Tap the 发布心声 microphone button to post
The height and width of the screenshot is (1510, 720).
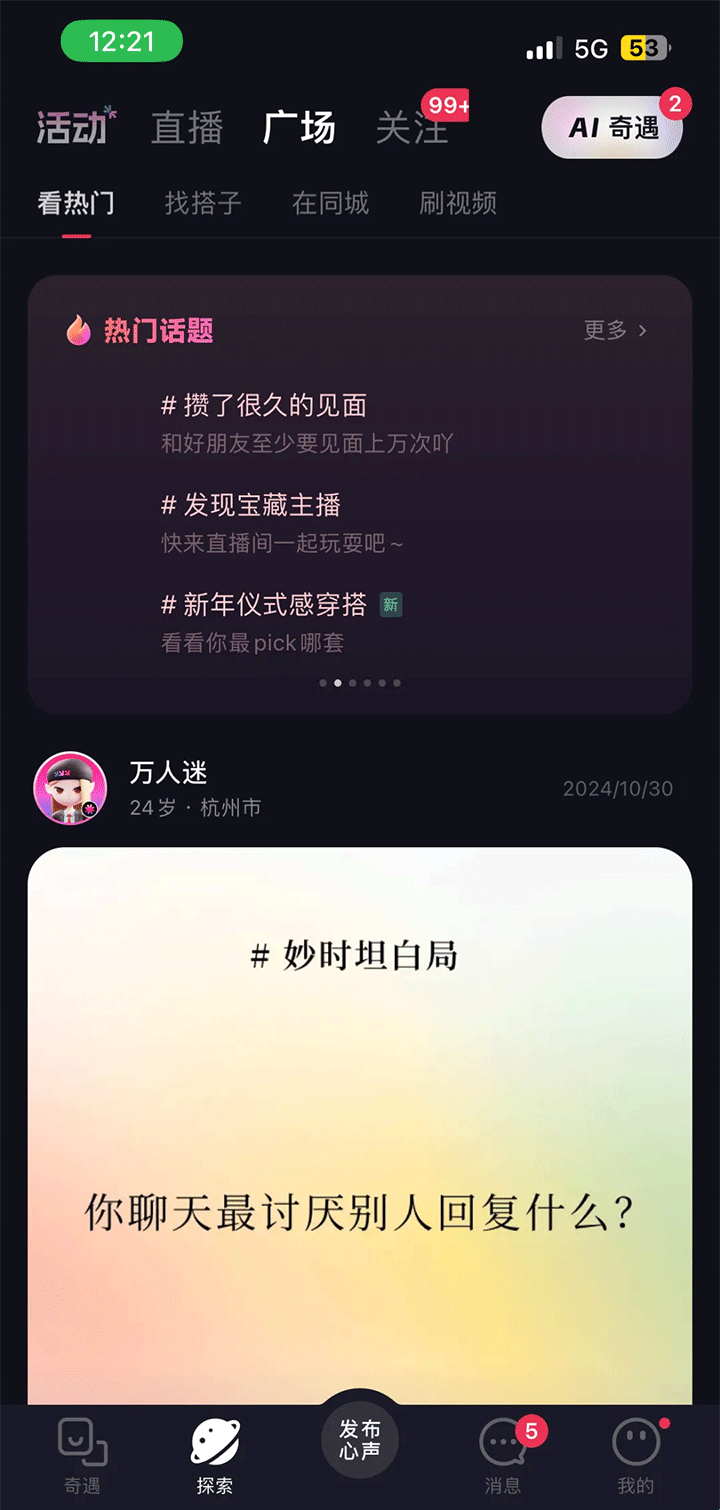coord(360,1440)
